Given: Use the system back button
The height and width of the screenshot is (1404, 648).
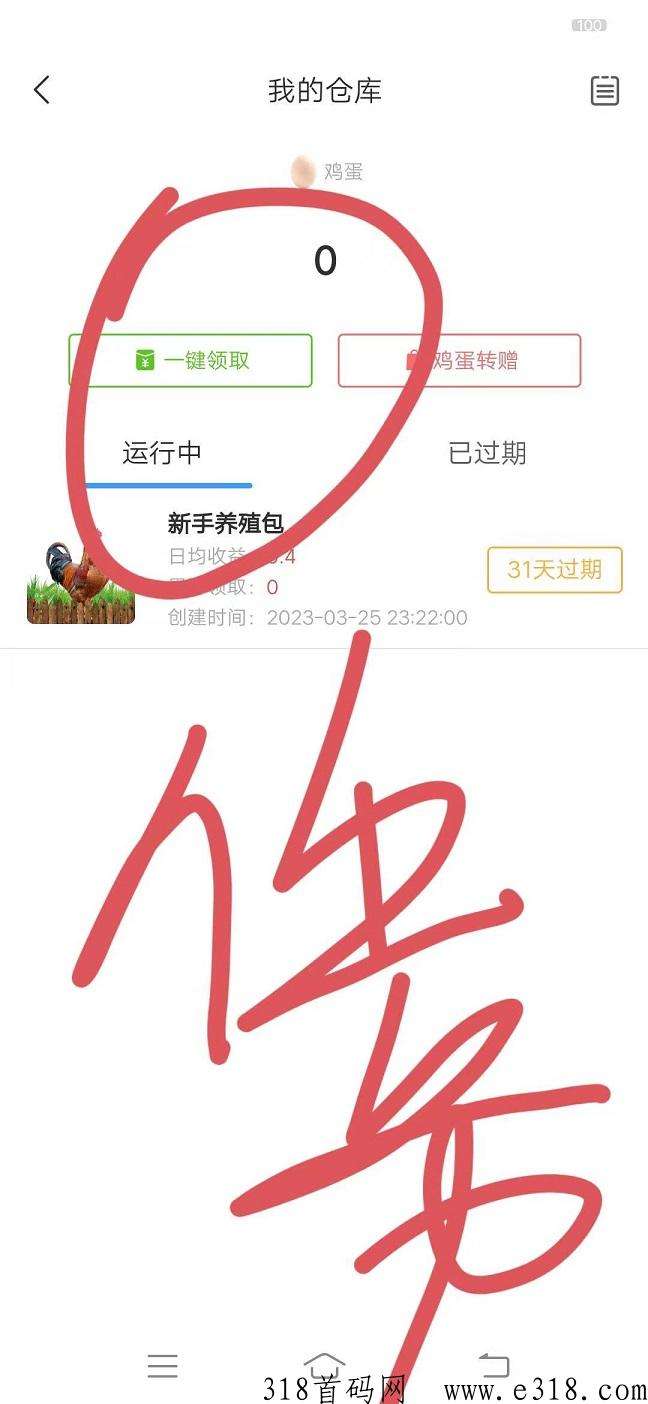Looking at the screenshot, I should tap(494, 1365).
